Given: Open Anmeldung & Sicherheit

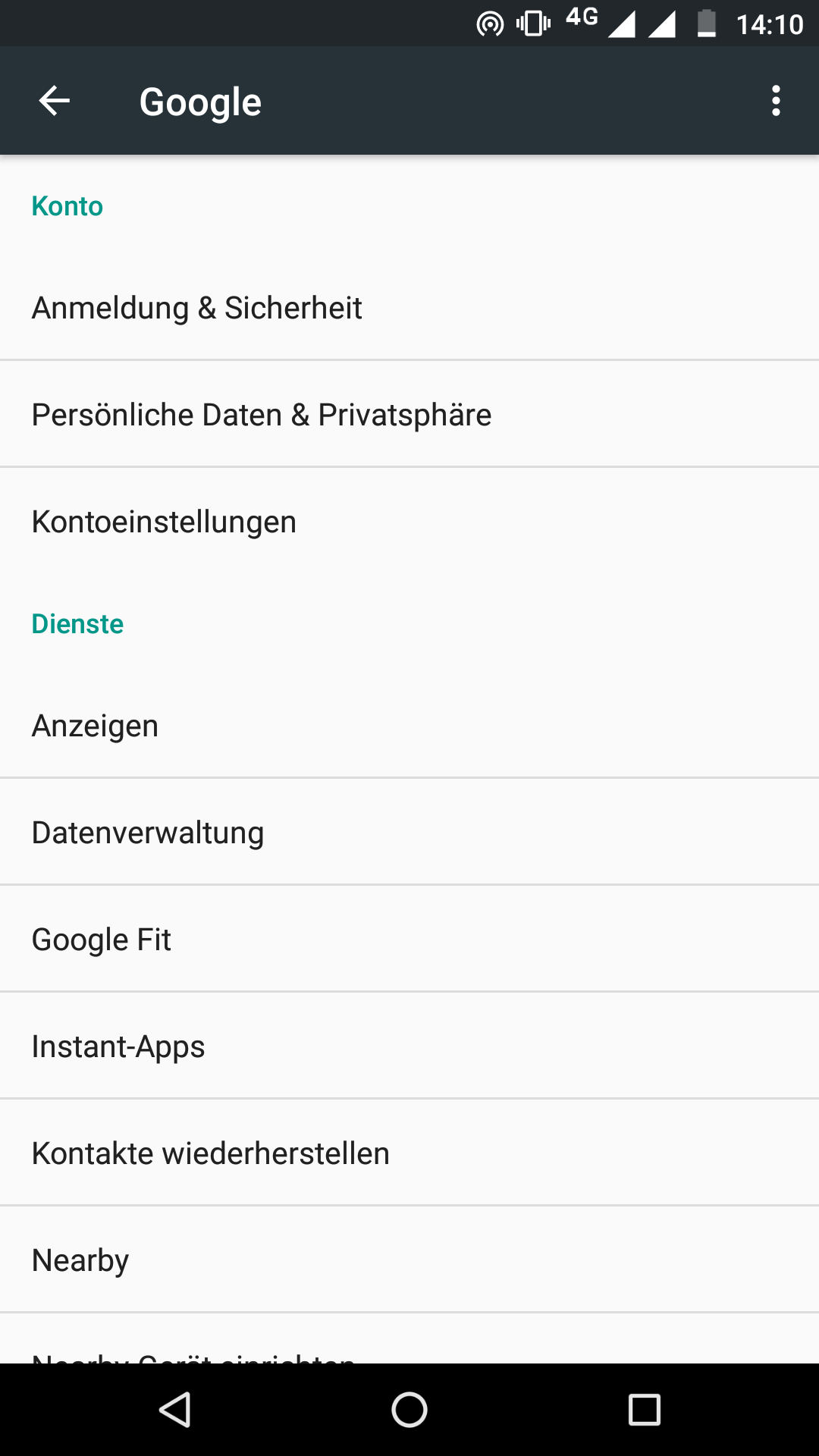Looking at the screenshot, I should (409, 307).
